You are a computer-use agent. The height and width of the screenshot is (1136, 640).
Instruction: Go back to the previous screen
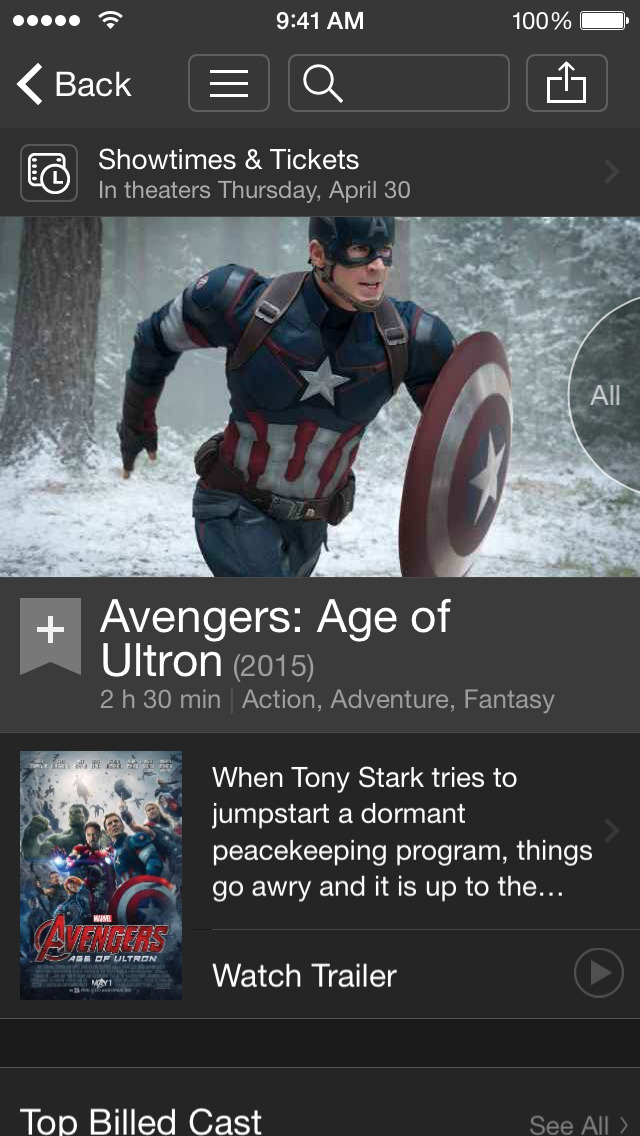74,85
